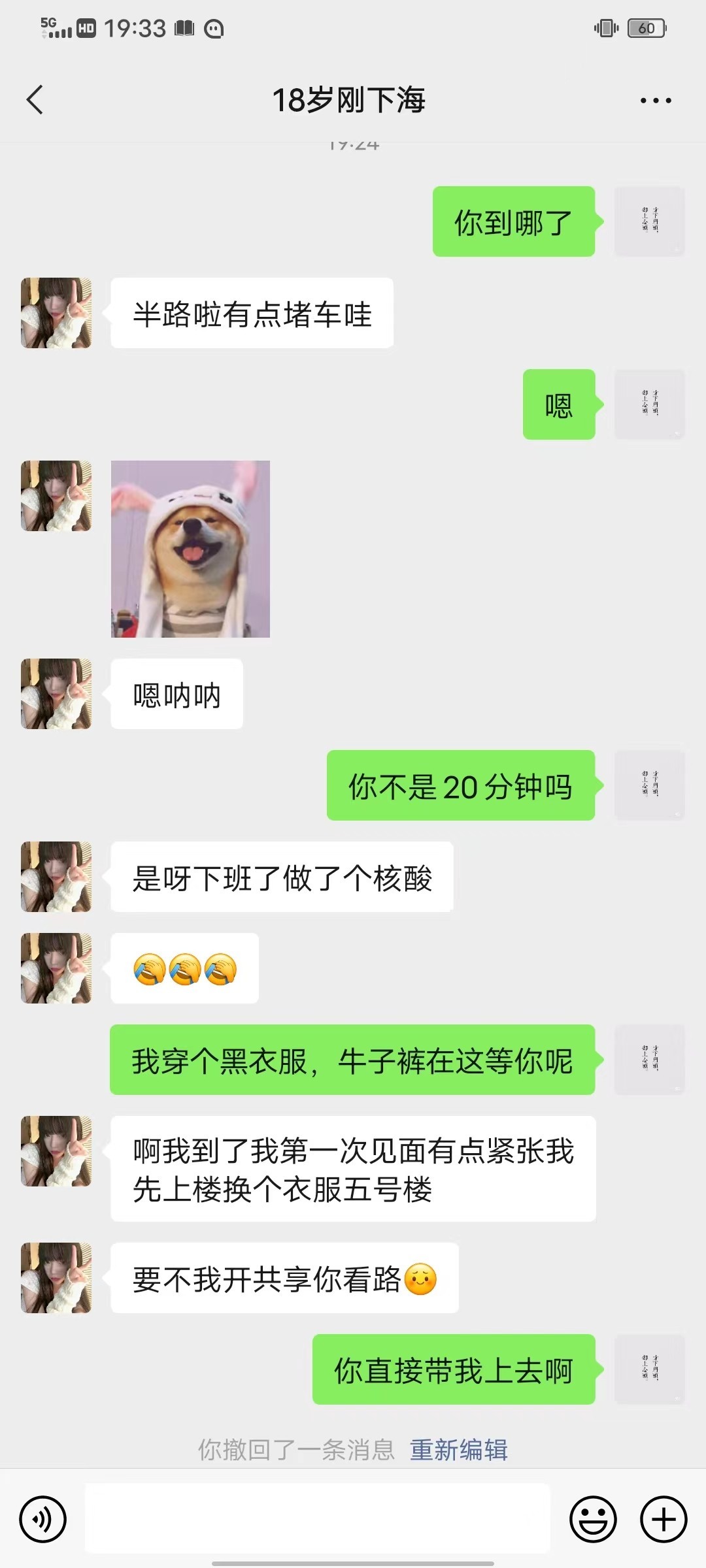Tap 重新编辑 to re-edit recalled message
This screenshot has height=1568, width=706.
[459, 1450]
